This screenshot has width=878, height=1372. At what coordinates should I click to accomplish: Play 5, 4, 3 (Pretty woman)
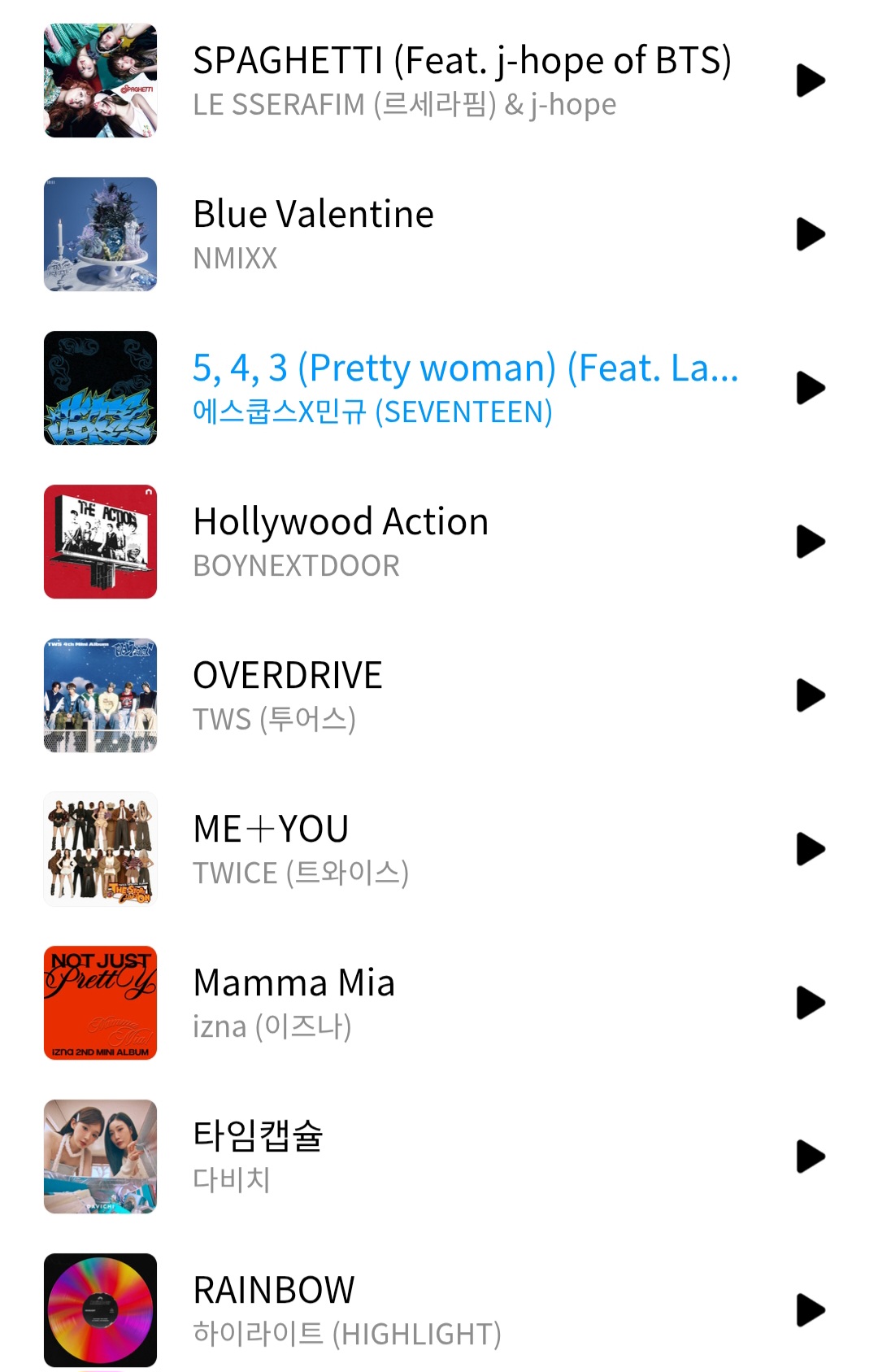[811, 388]
